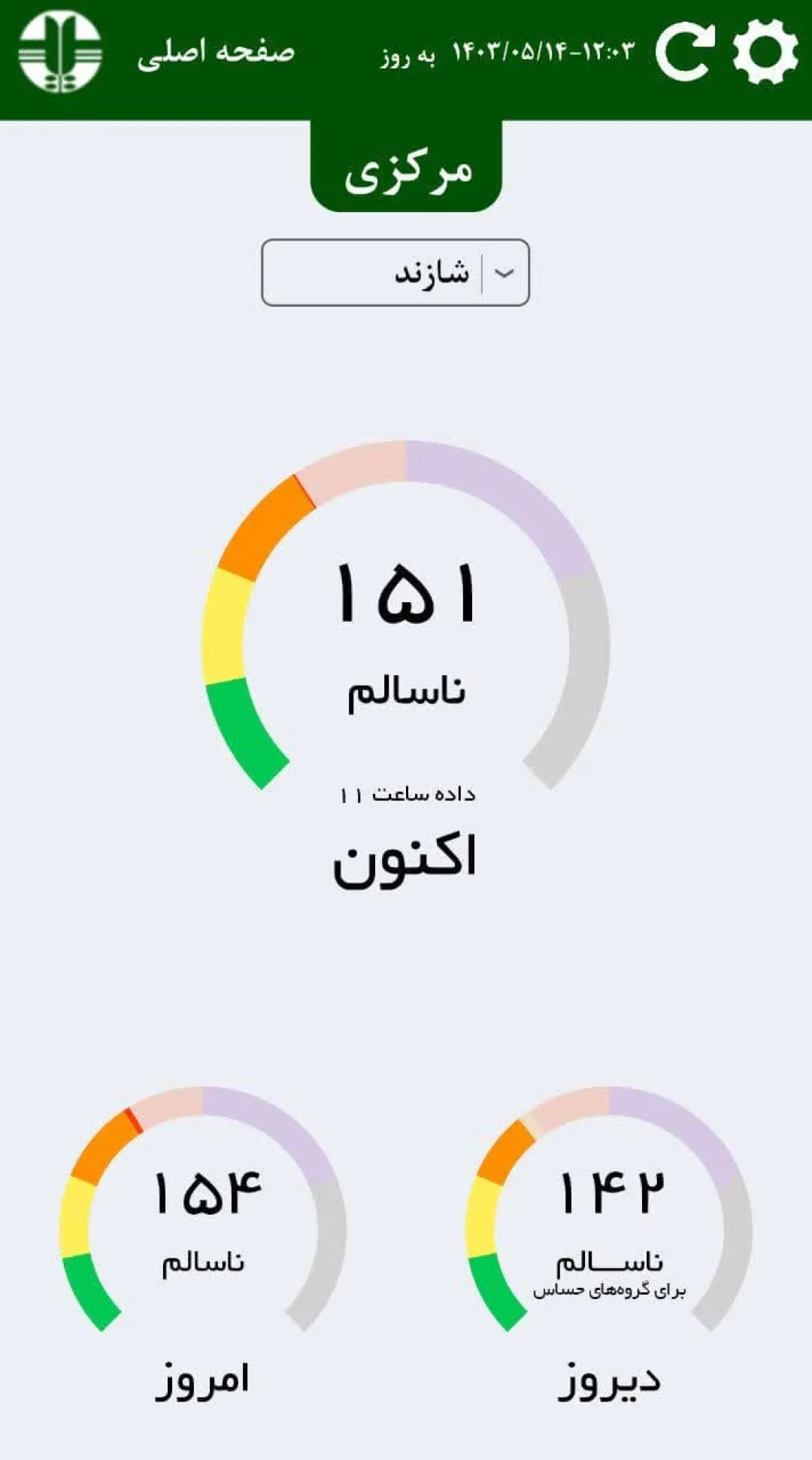The image size is (812, 1460).
Task: Expand the شازند station dropdown
Action: (395, 272)
